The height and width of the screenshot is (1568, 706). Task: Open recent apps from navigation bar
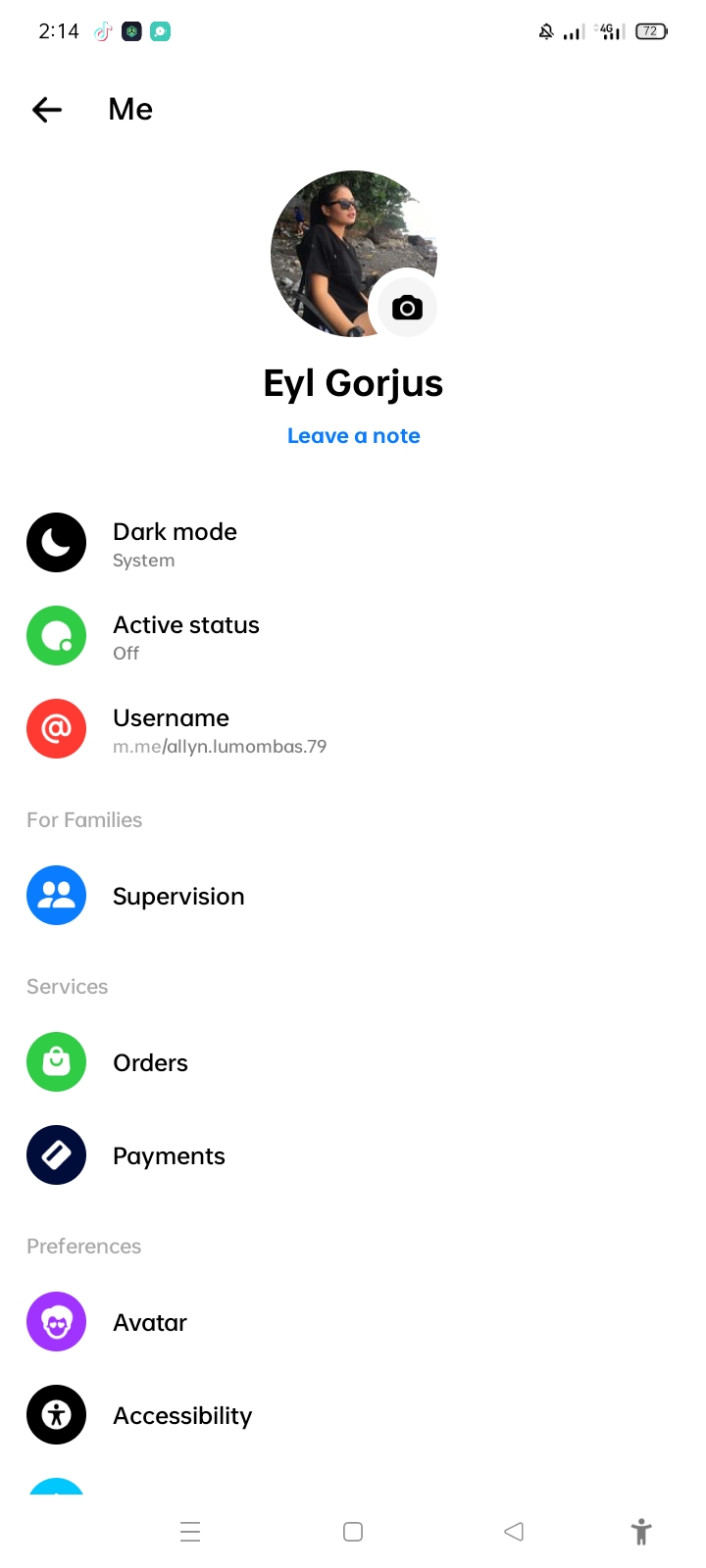coord(190,1532)
